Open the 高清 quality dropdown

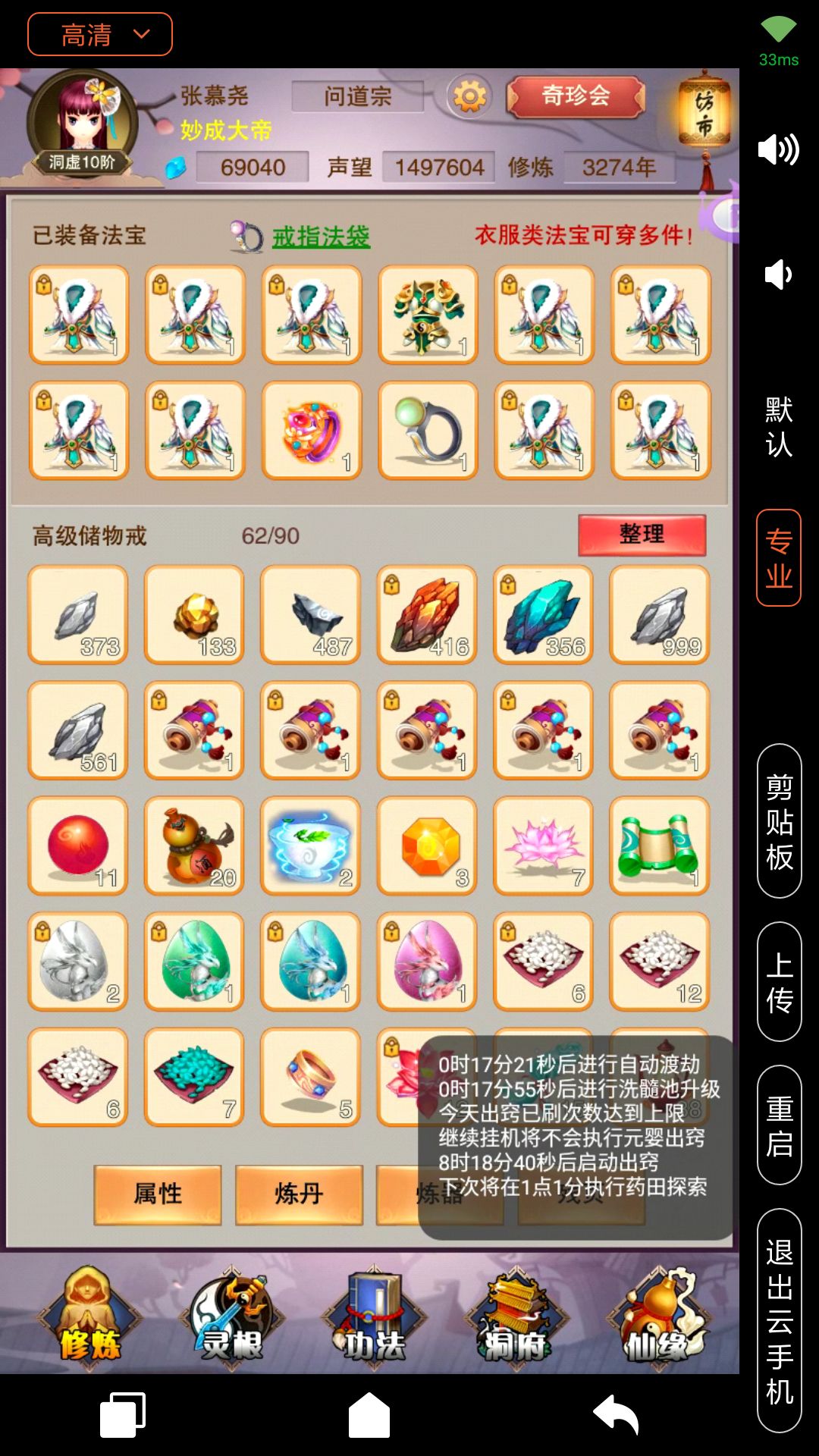[x=100, y=34]
